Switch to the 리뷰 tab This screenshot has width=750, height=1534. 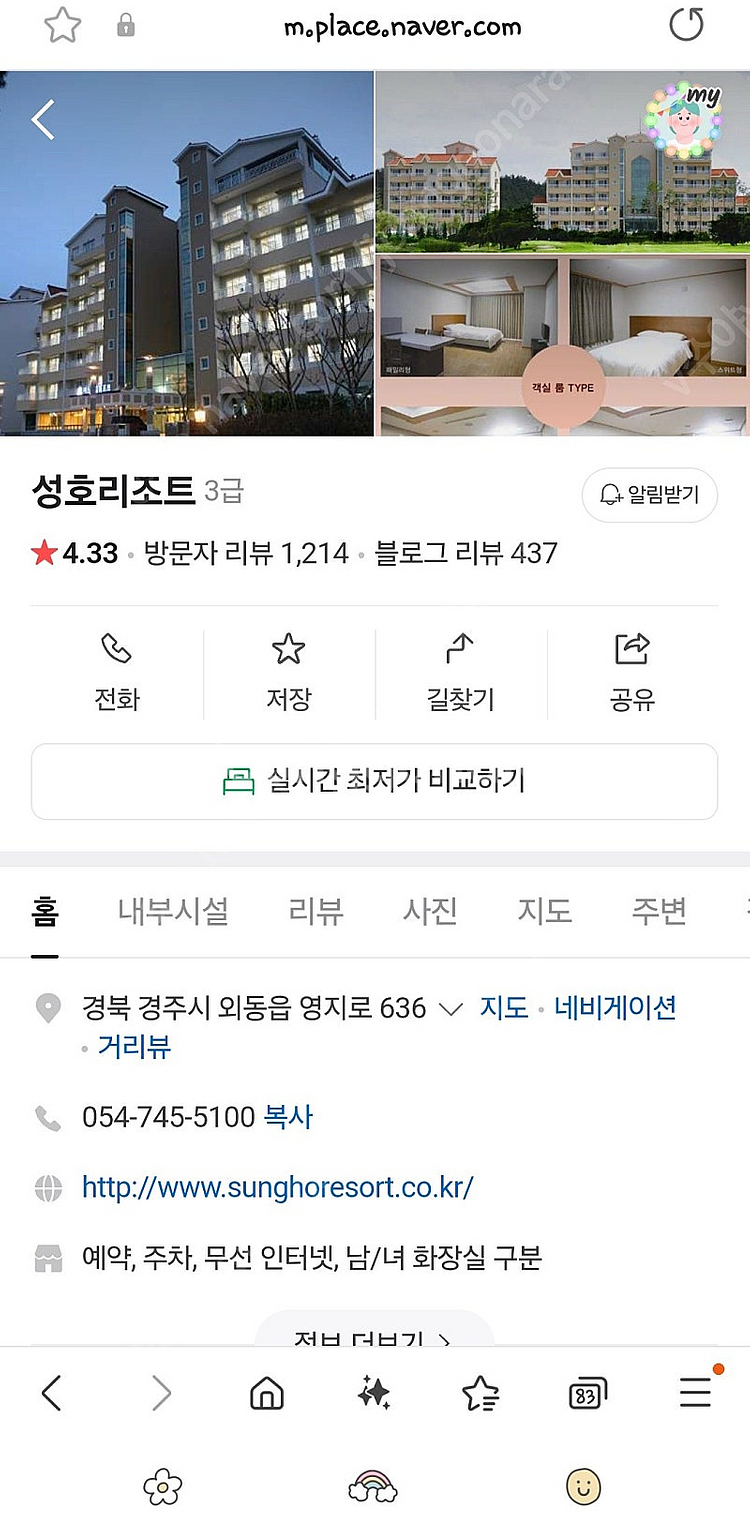pyautogui.click(x=316, y=911)
